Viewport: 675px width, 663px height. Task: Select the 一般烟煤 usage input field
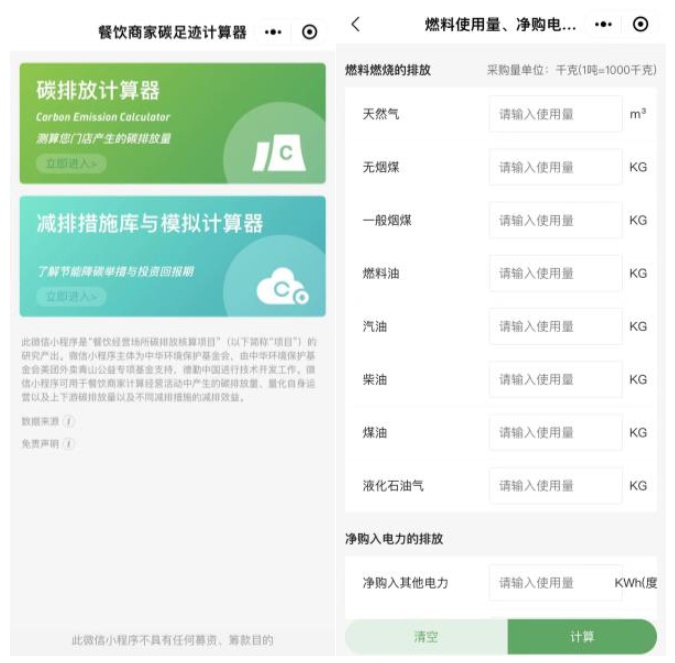pos(555,220)
